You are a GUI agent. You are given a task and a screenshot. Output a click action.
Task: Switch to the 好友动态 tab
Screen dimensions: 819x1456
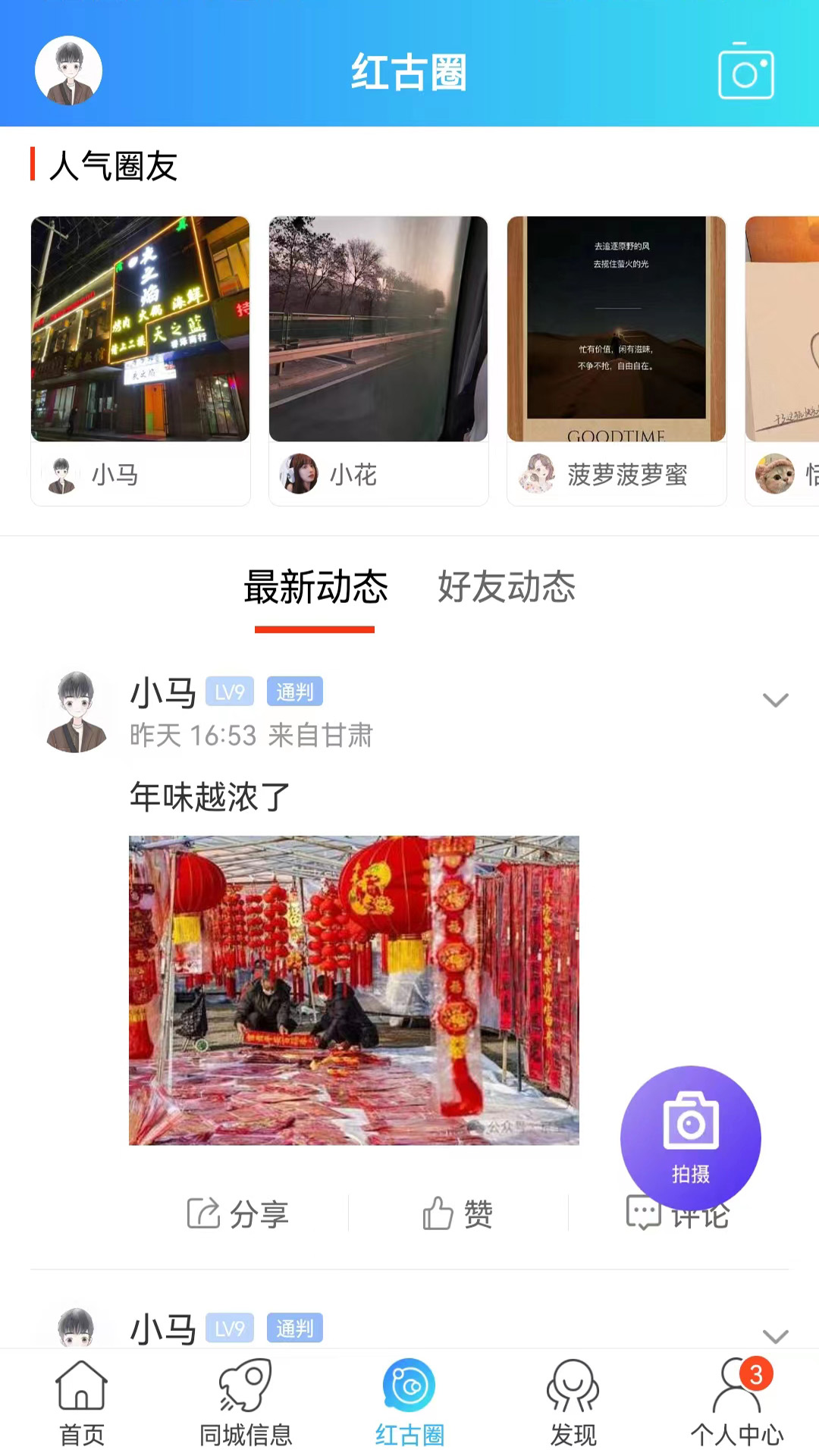507,588
